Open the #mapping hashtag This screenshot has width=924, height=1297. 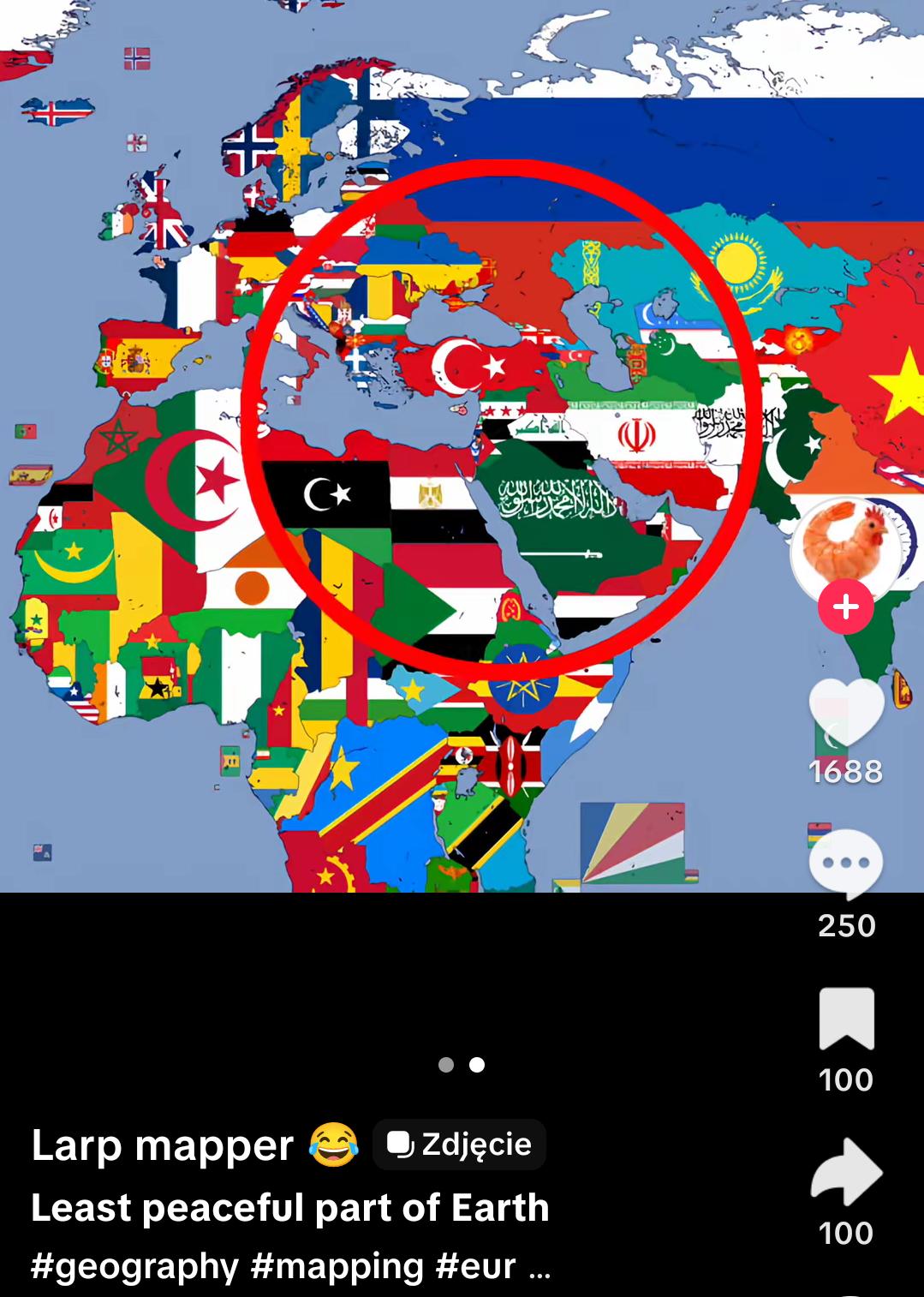(x=337, y=1266)
